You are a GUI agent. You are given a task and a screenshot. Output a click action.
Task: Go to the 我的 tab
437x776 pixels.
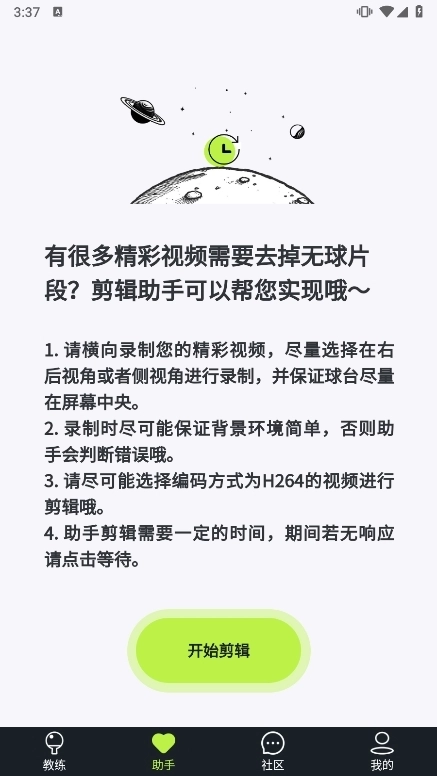pos(382,751)
